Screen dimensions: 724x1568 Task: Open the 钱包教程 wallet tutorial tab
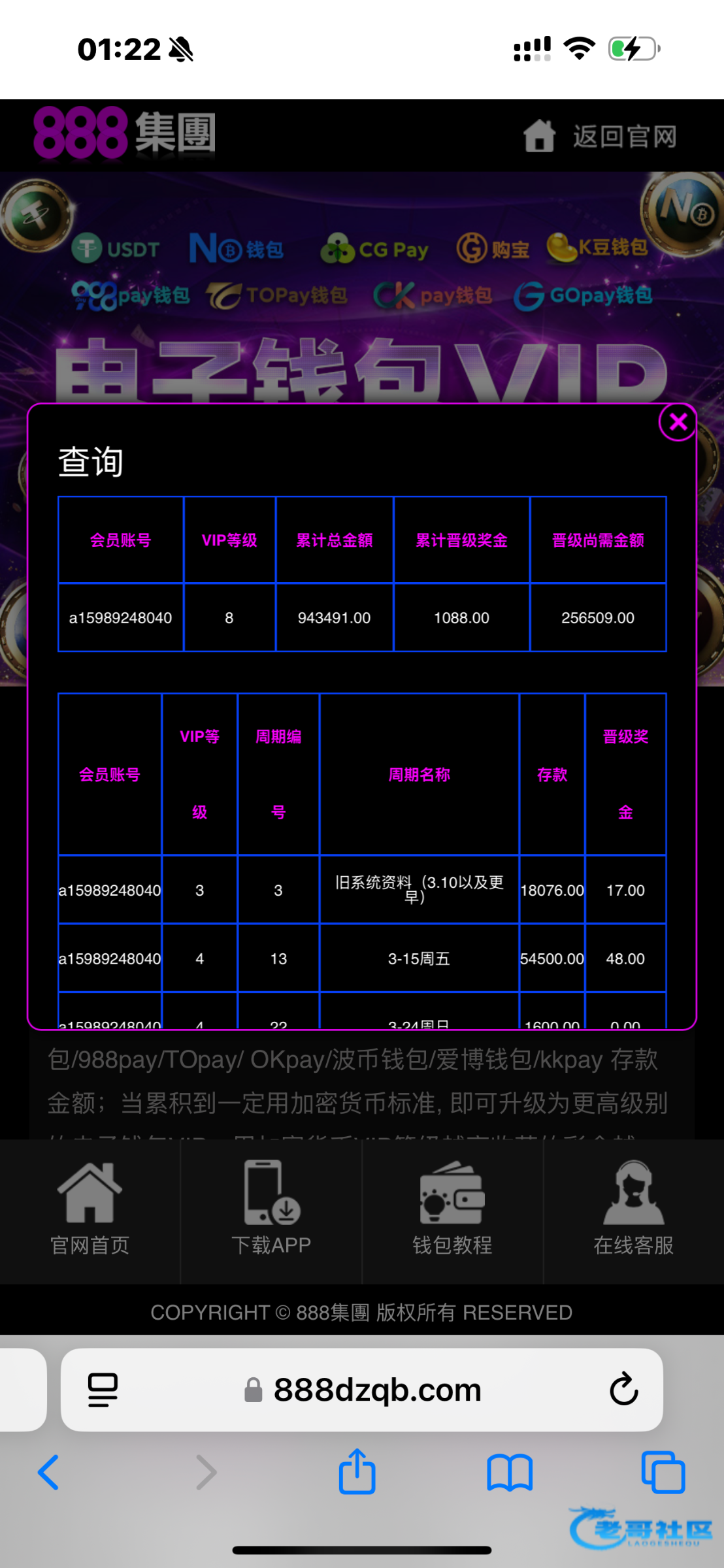tap(452, 1209)
